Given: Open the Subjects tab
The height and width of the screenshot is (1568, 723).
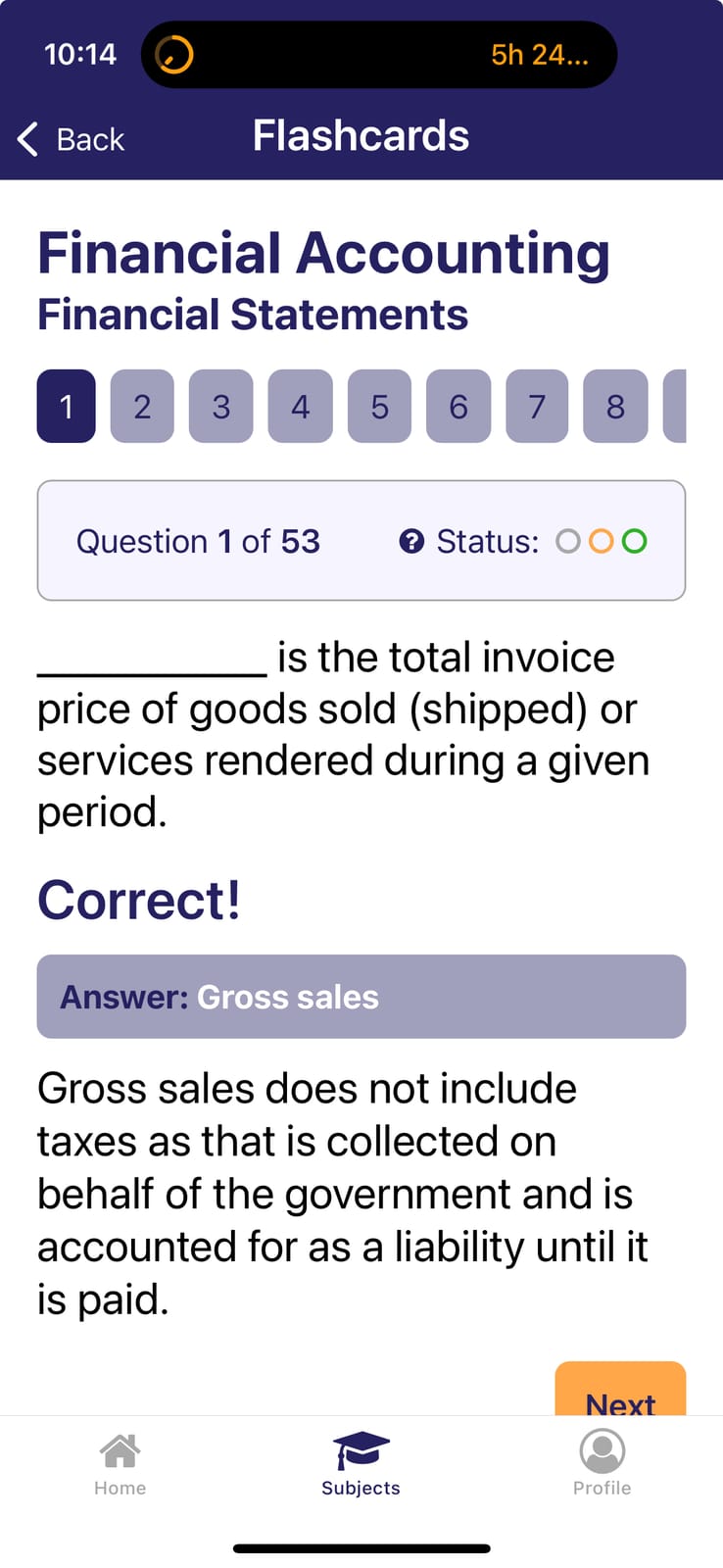Looking at the screenshot, I should (361, 1464).
